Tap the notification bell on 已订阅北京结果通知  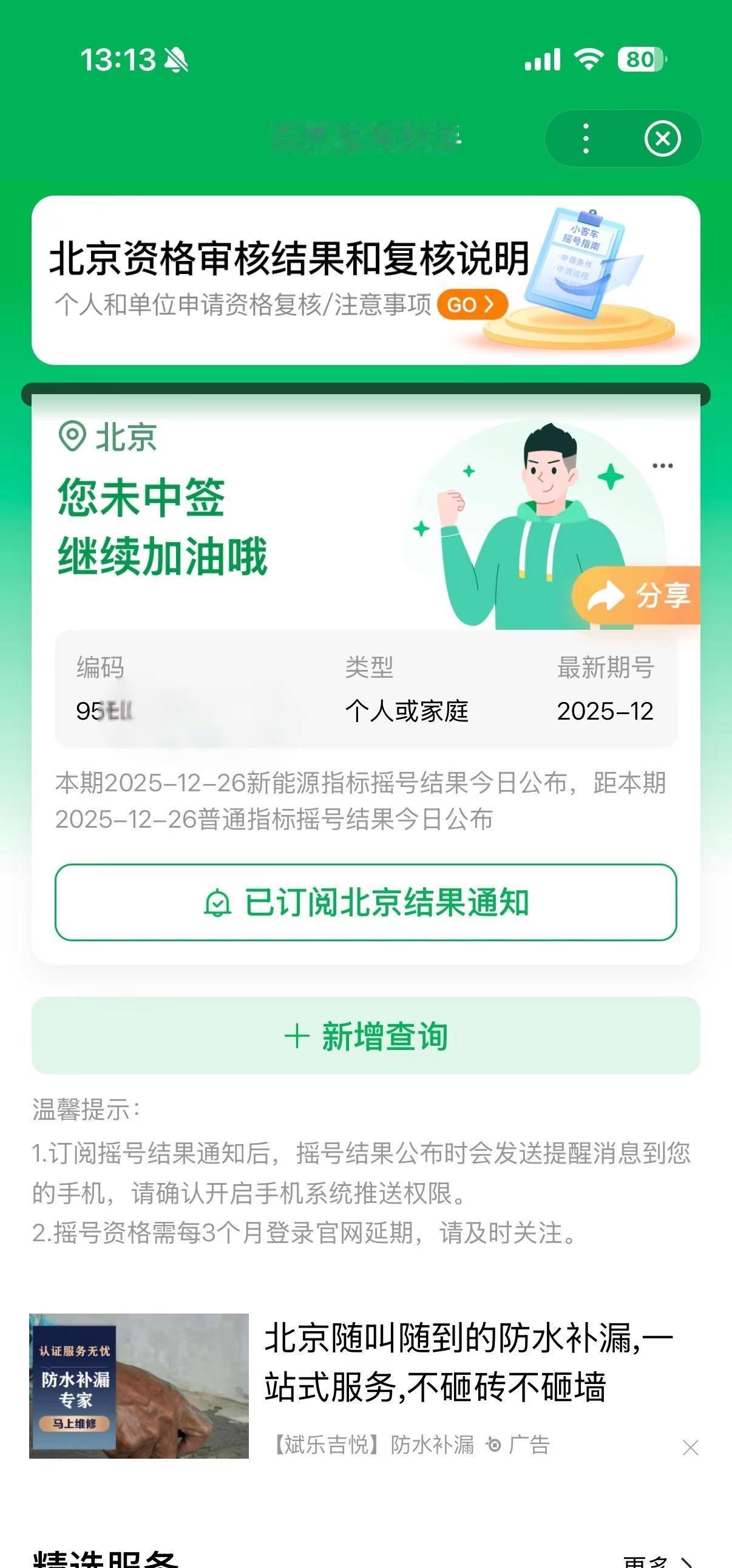[219, 904]
